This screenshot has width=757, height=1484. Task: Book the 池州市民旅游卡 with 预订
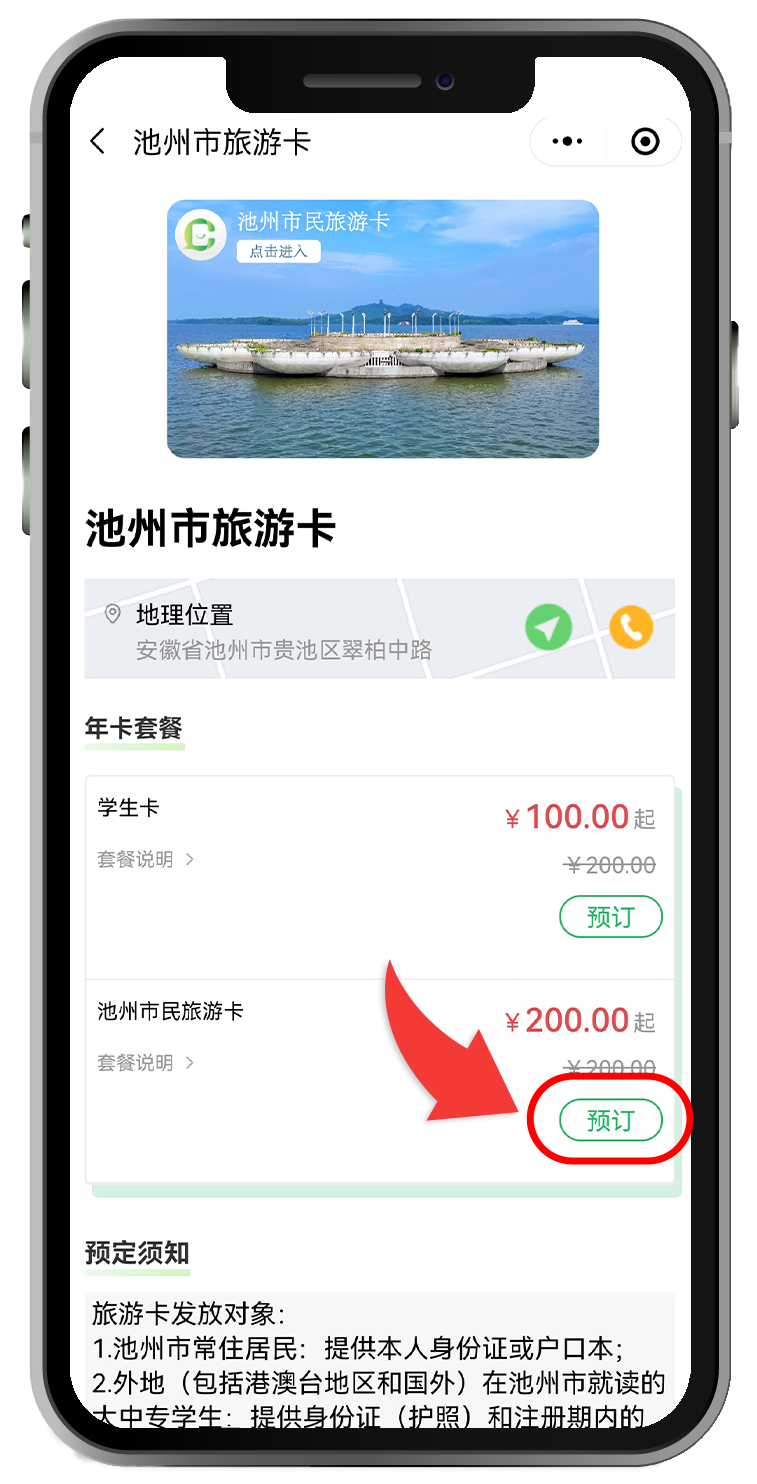click(x=610, y=1120)
